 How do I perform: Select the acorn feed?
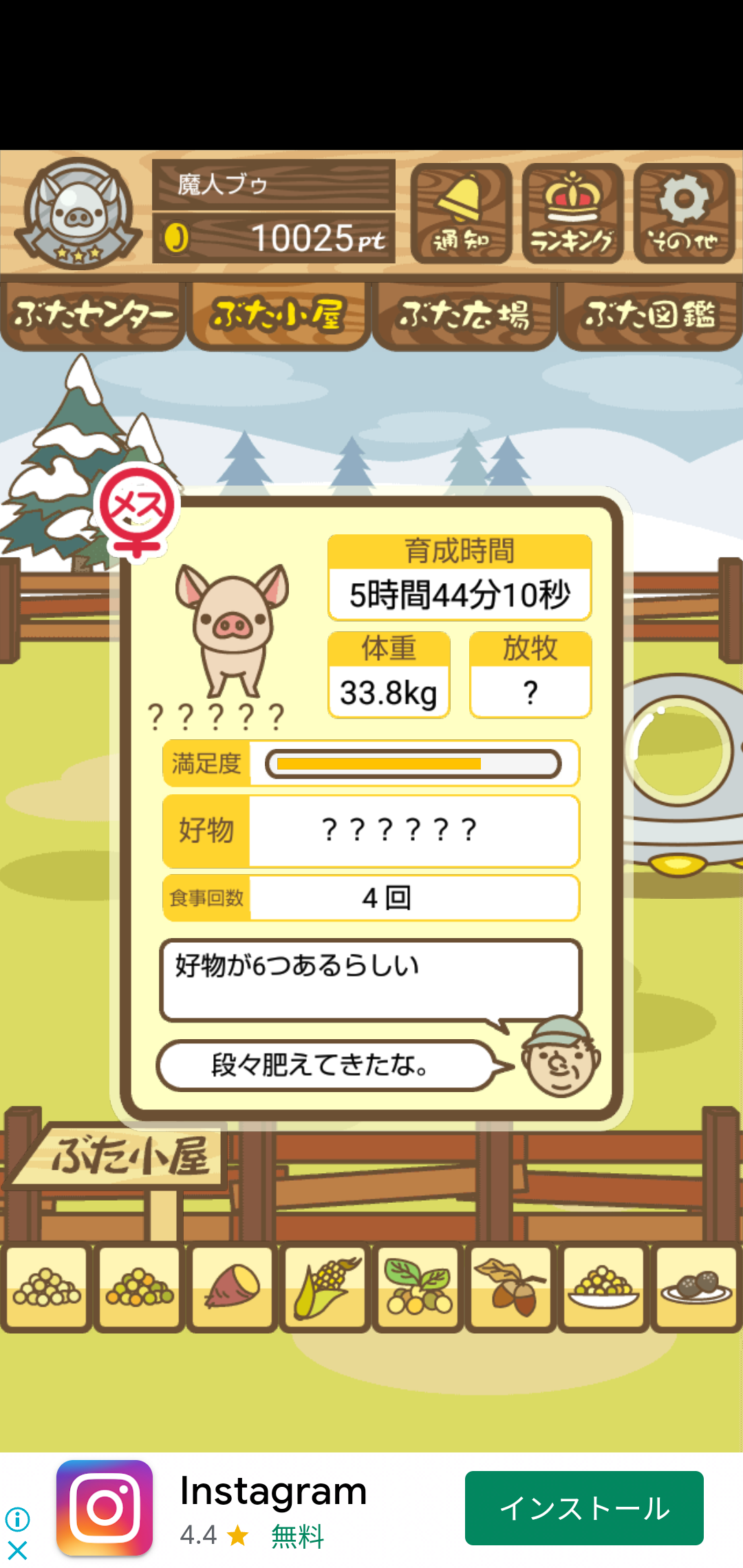tap(511, 1287)
